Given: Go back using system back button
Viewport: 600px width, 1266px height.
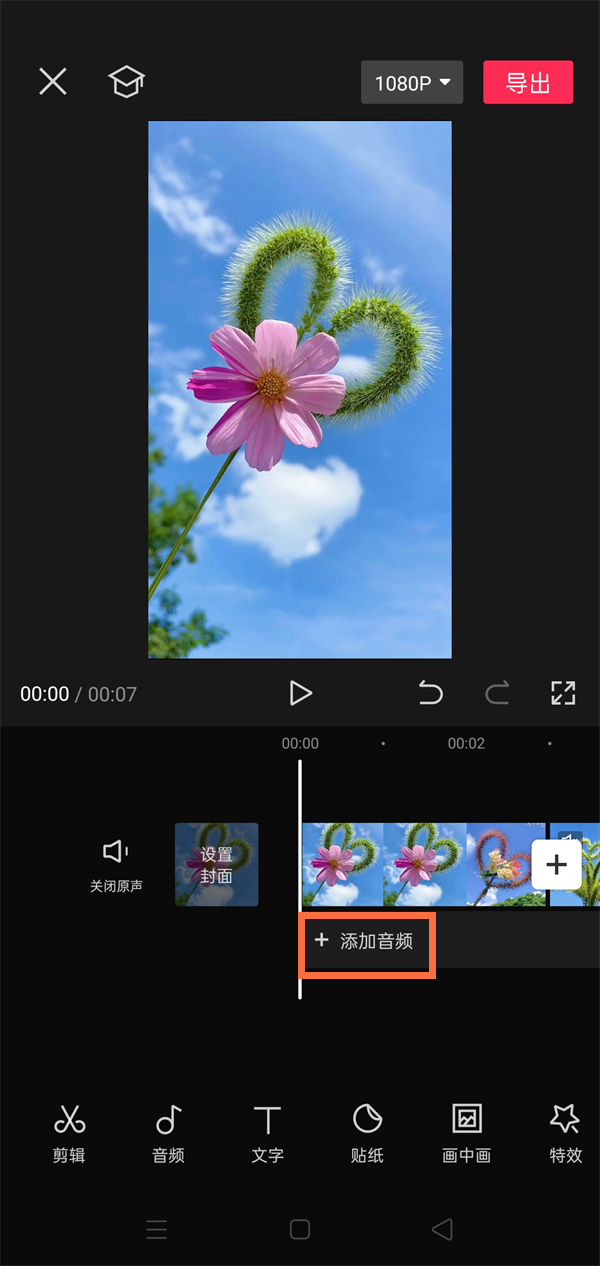Looking at the screenshot, I should tap(442, 1229).
